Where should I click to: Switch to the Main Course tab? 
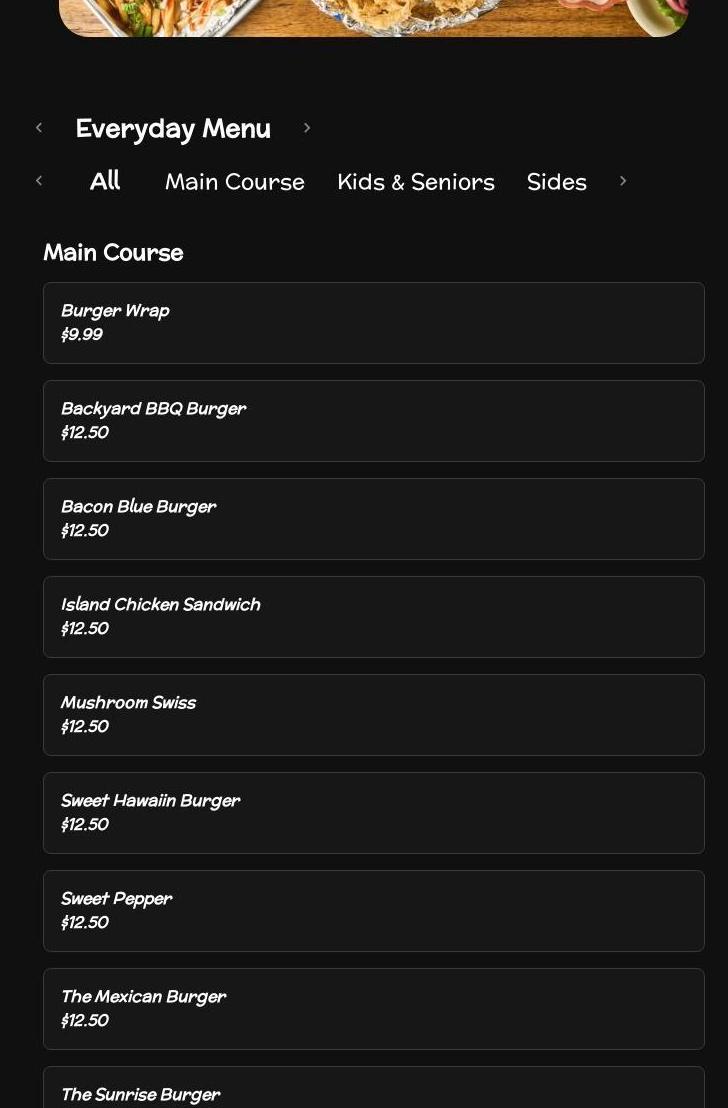click(x=235, y=182)
